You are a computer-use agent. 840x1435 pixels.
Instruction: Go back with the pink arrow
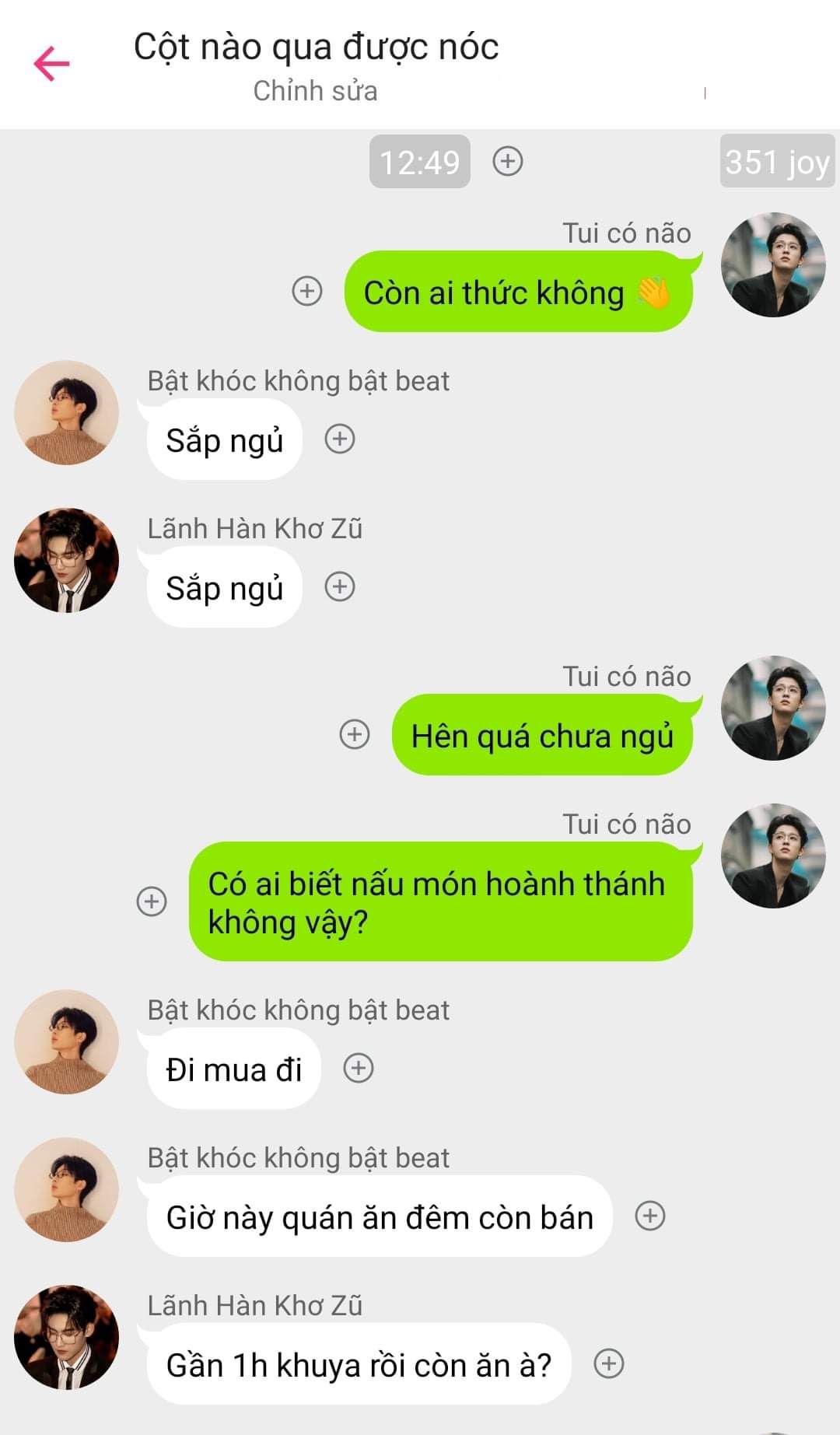52,64
